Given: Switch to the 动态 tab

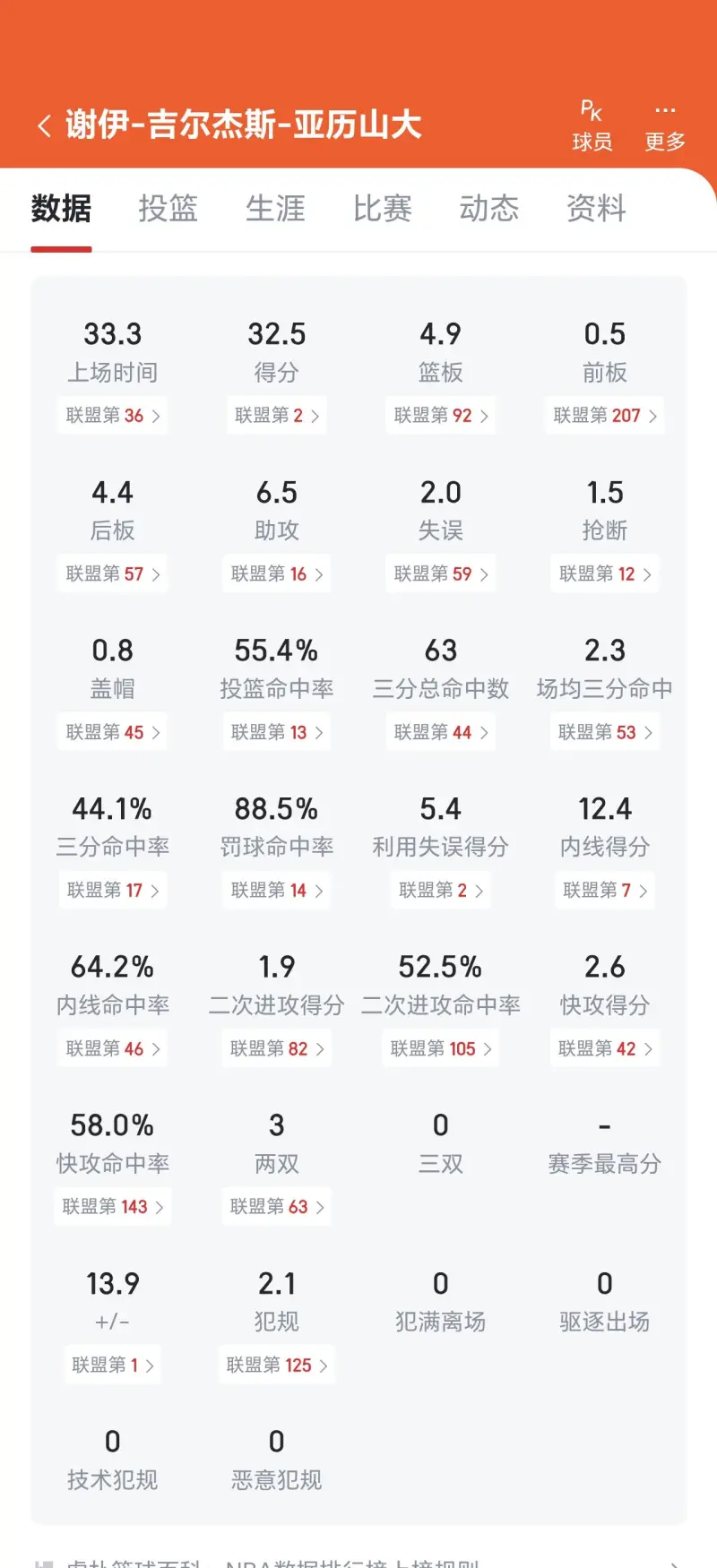Looking at the screenshot, I should pyautogui.click(x=488, y=209).
